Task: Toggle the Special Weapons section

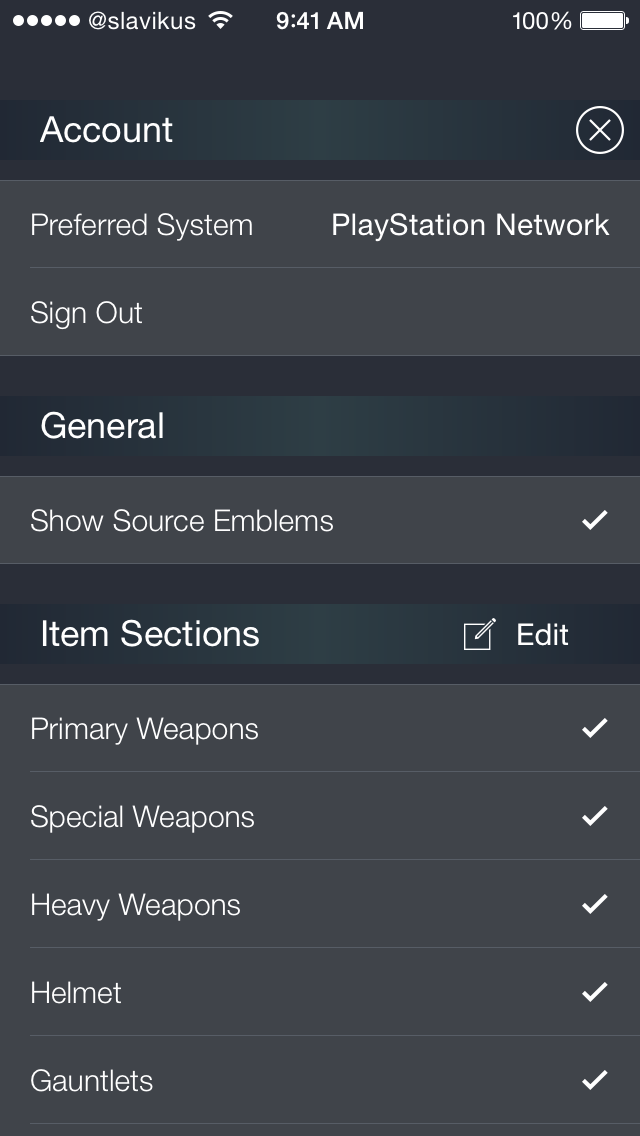Action: click(320, 816)
